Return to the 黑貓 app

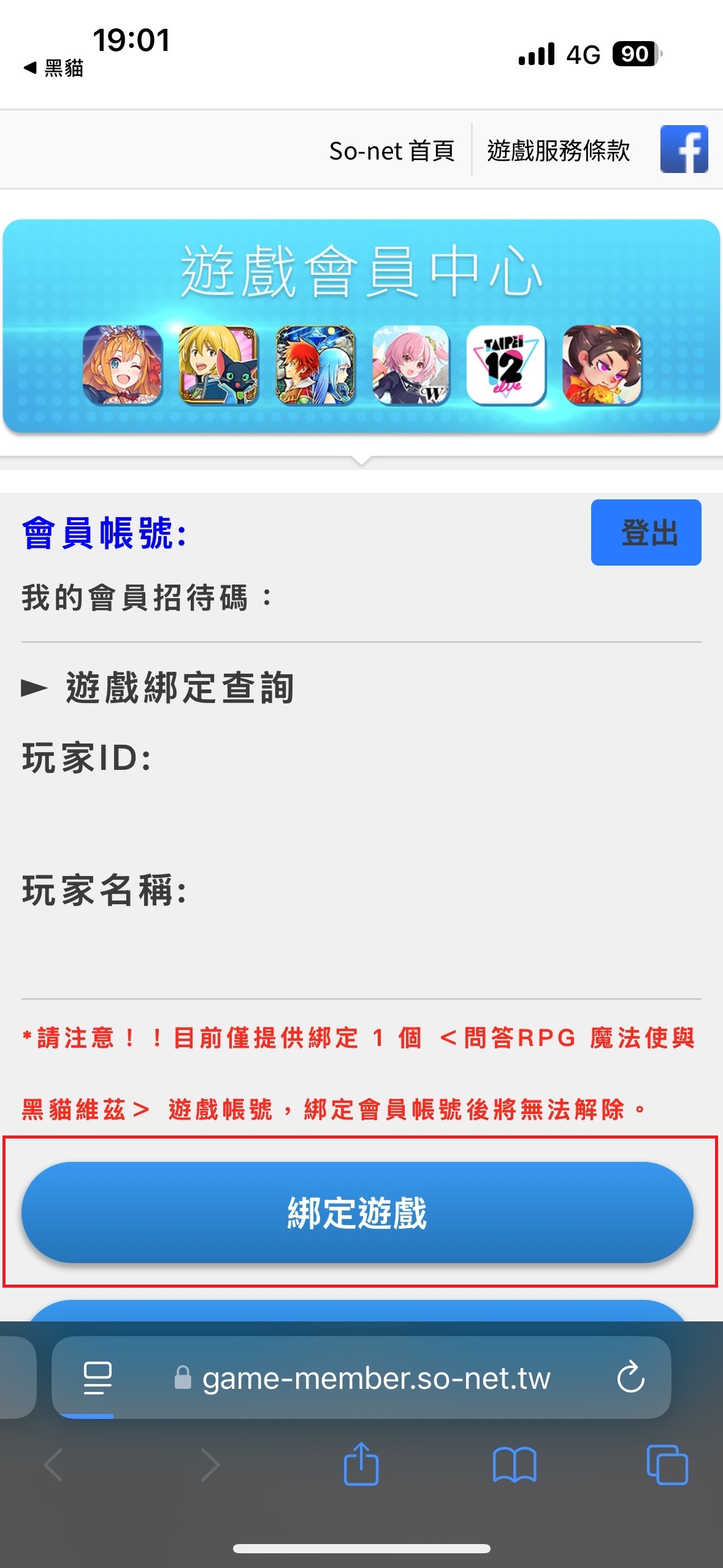tap(54, 67)
